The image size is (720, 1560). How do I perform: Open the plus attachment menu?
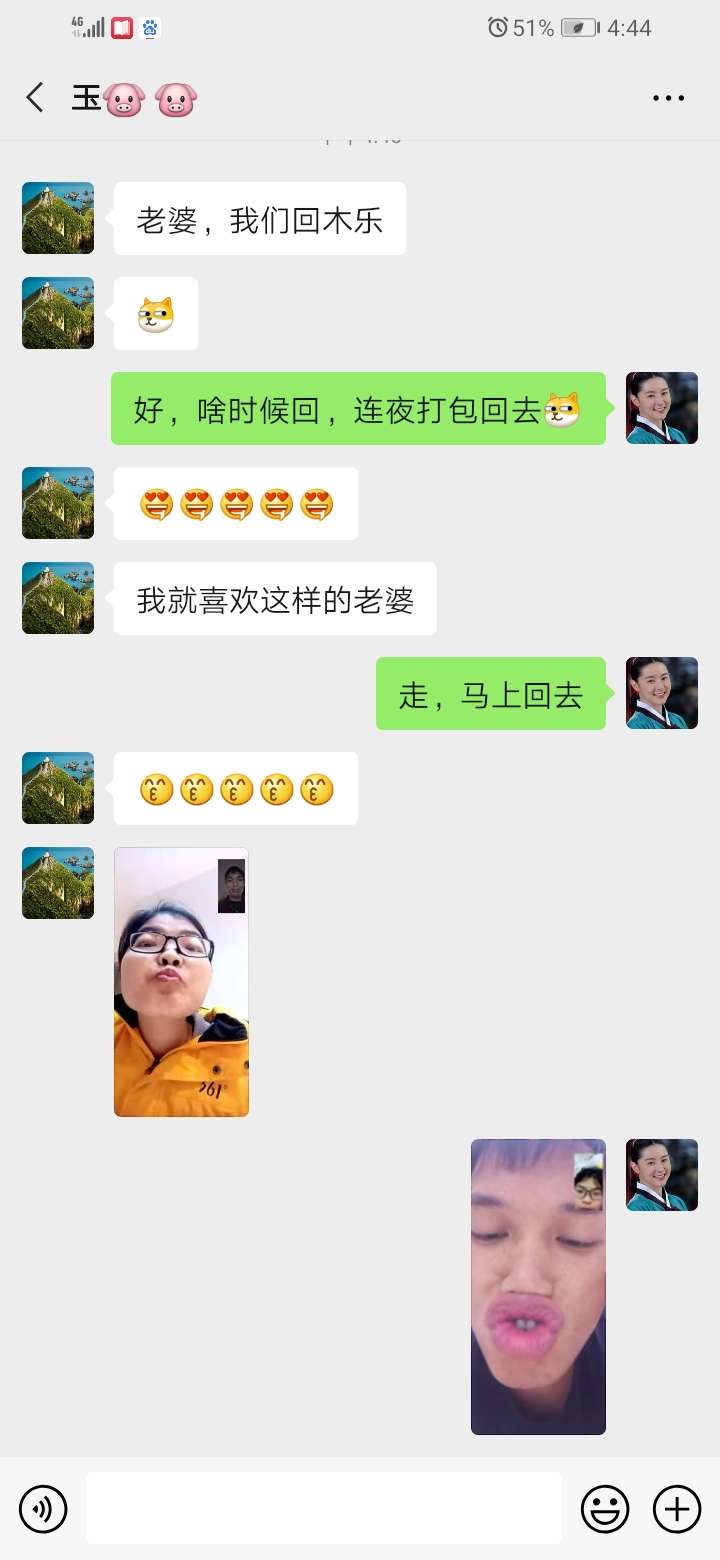pos(678,1508)
